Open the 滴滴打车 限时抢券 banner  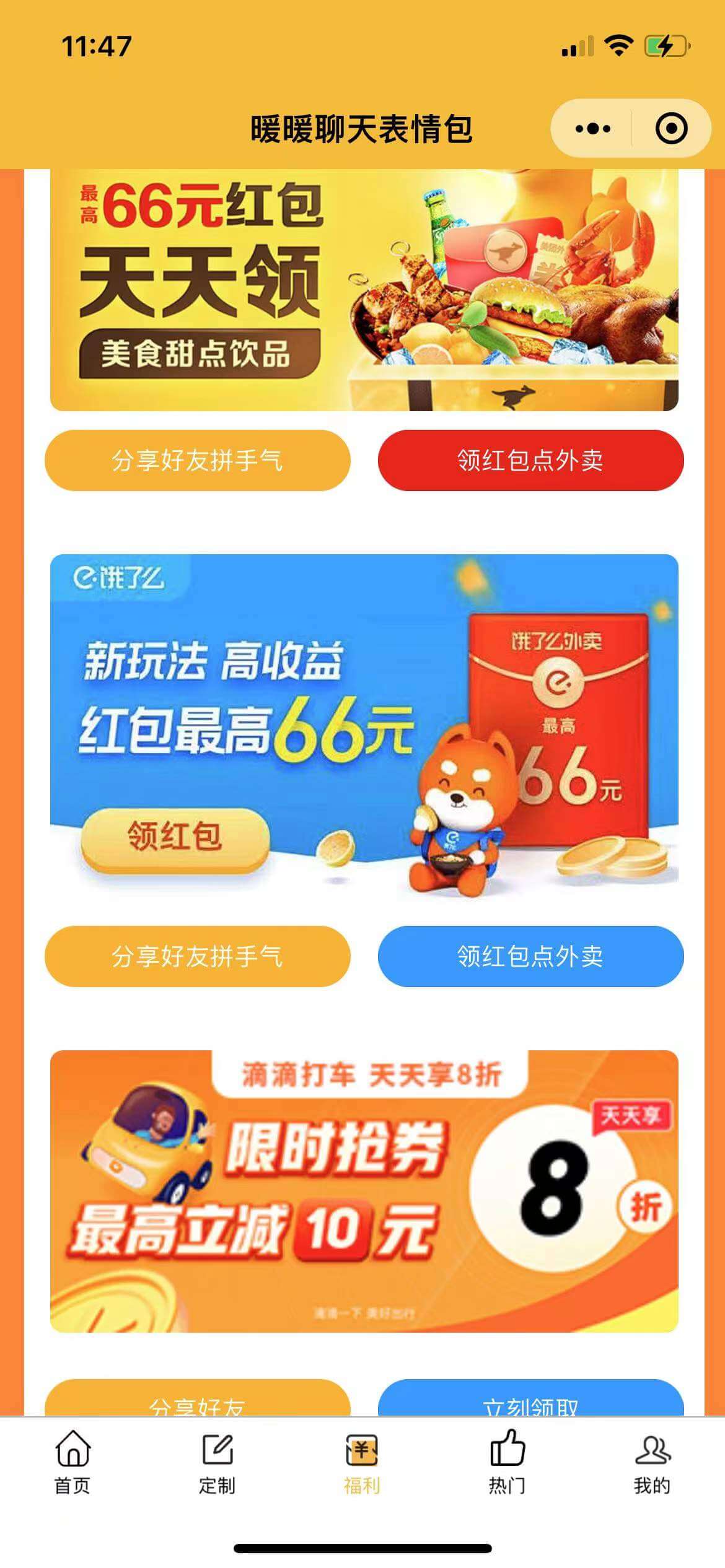point(364,1190)
